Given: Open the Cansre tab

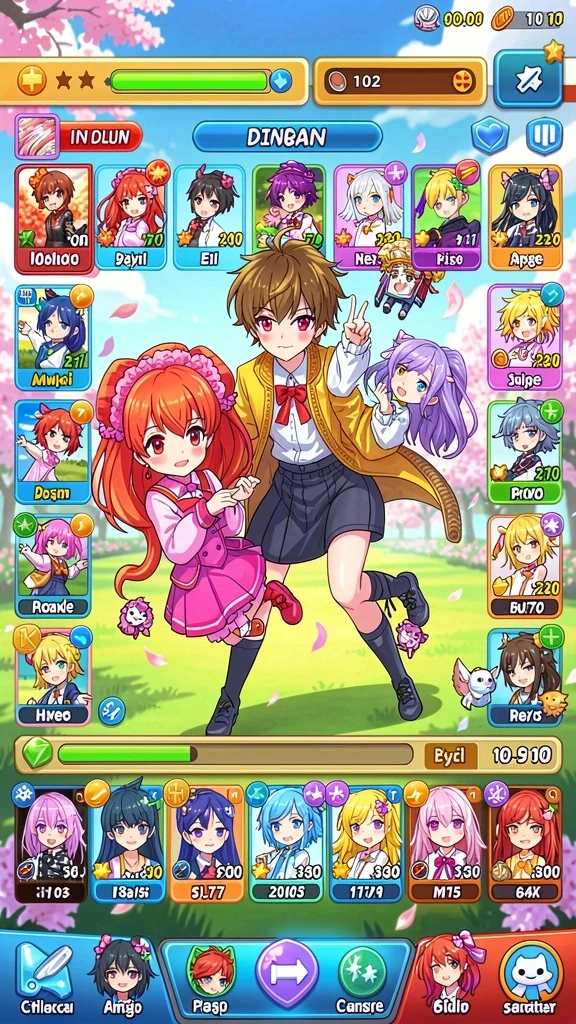Looking at the screenshot, I should 363,980.
